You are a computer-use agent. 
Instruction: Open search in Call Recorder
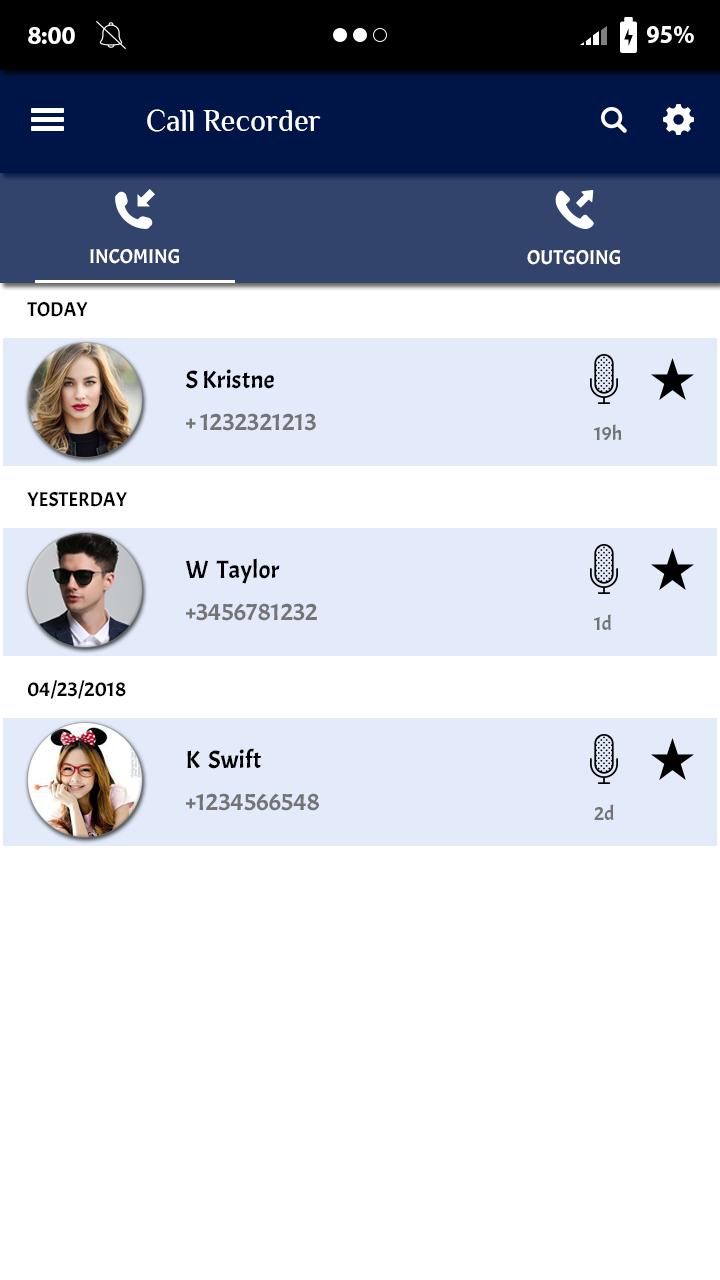(x=613, y=121)
